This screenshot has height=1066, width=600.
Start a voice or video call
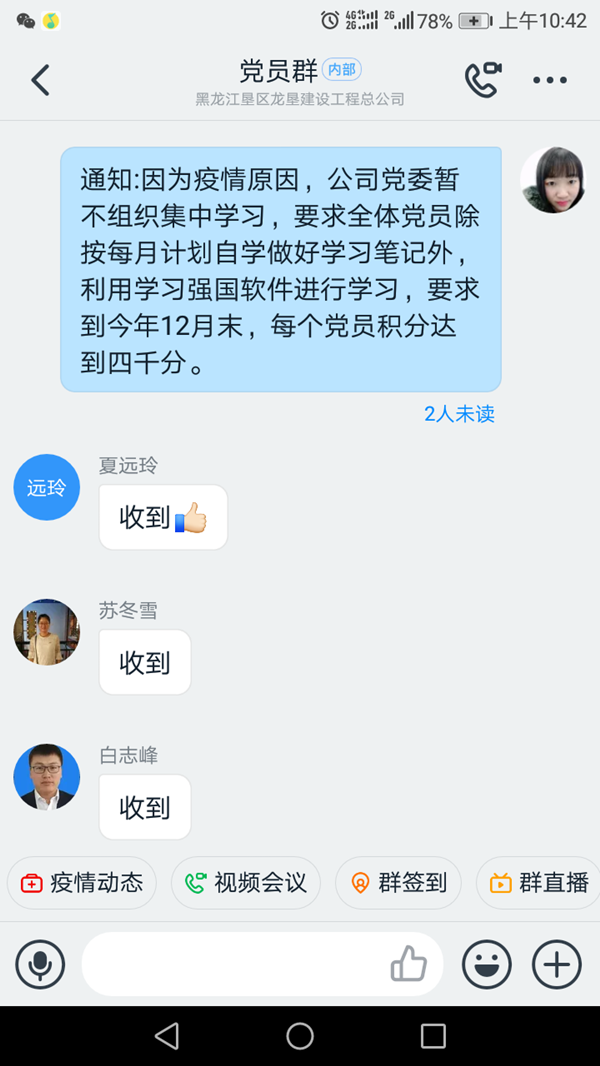(x=482, y=80)
